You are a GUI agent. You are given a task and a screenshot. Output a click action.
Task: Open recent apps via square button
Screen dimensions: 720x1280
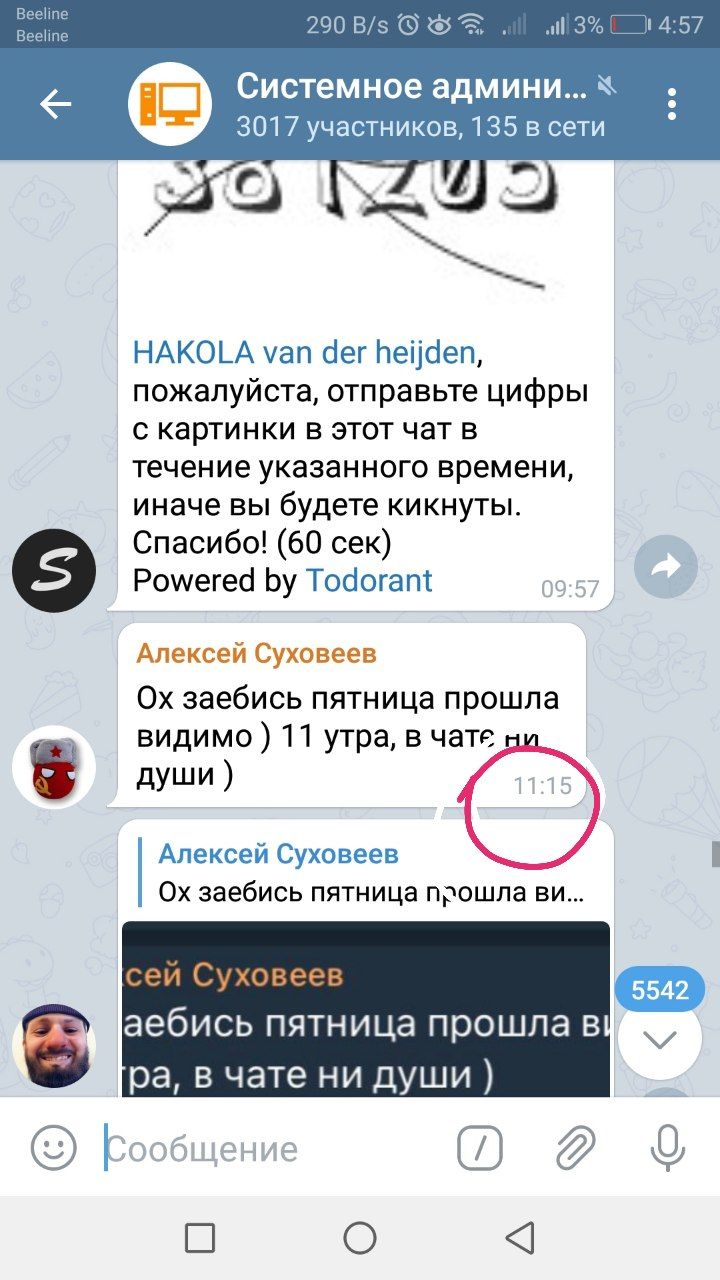coord(200,1238)
